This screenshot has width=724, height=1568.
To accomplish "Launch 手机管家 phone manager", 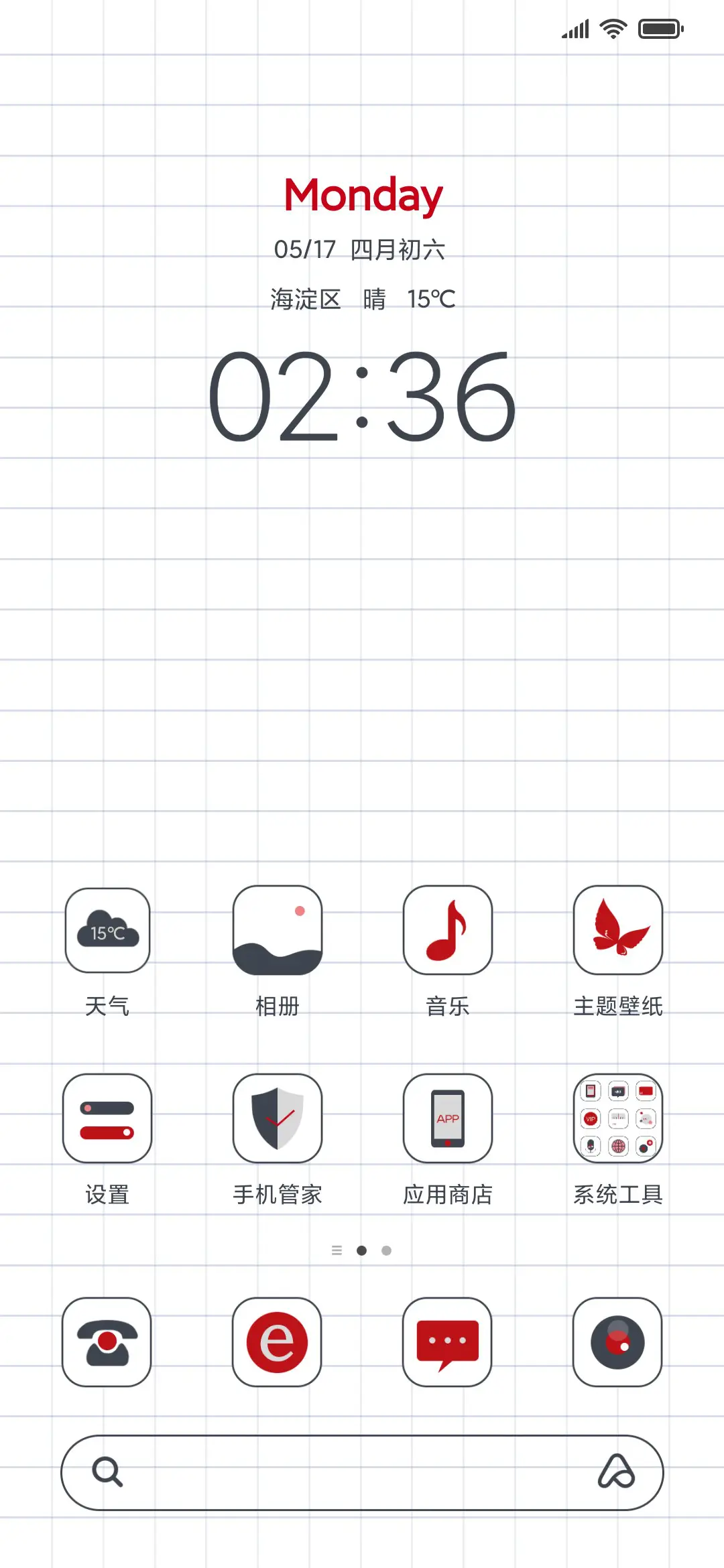I will pyautogui.click(x=278, y=1119).
